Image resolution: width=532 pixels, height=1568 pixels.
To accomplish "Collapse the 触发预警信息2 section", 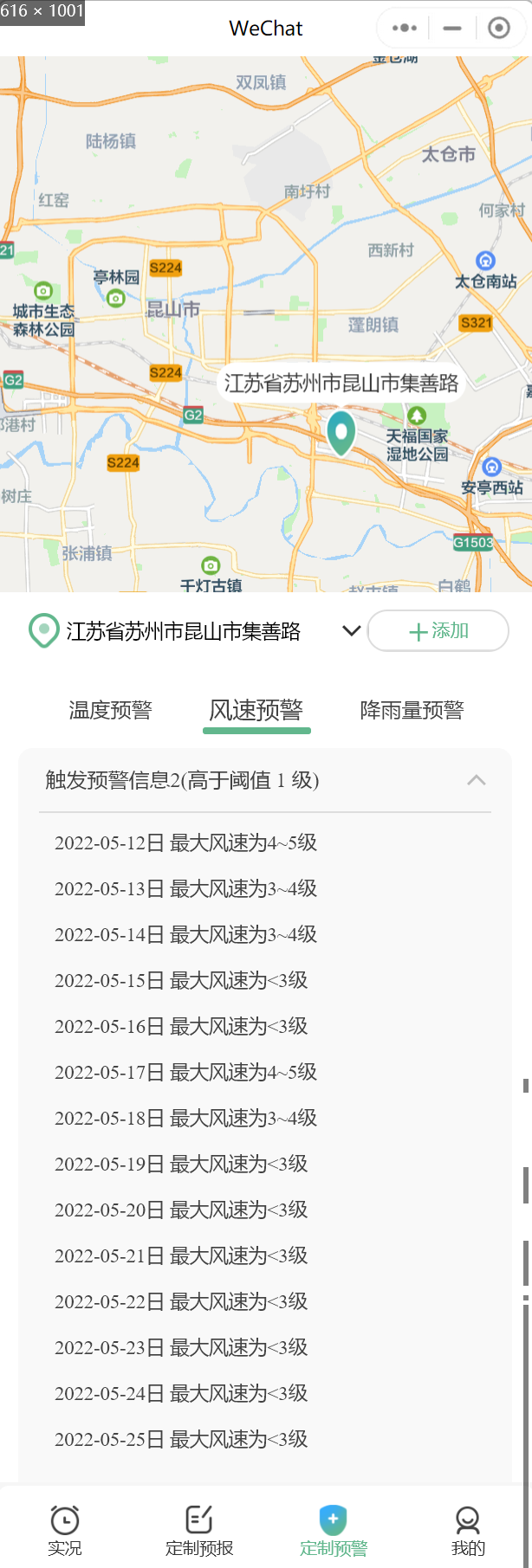I will point(476,780).
